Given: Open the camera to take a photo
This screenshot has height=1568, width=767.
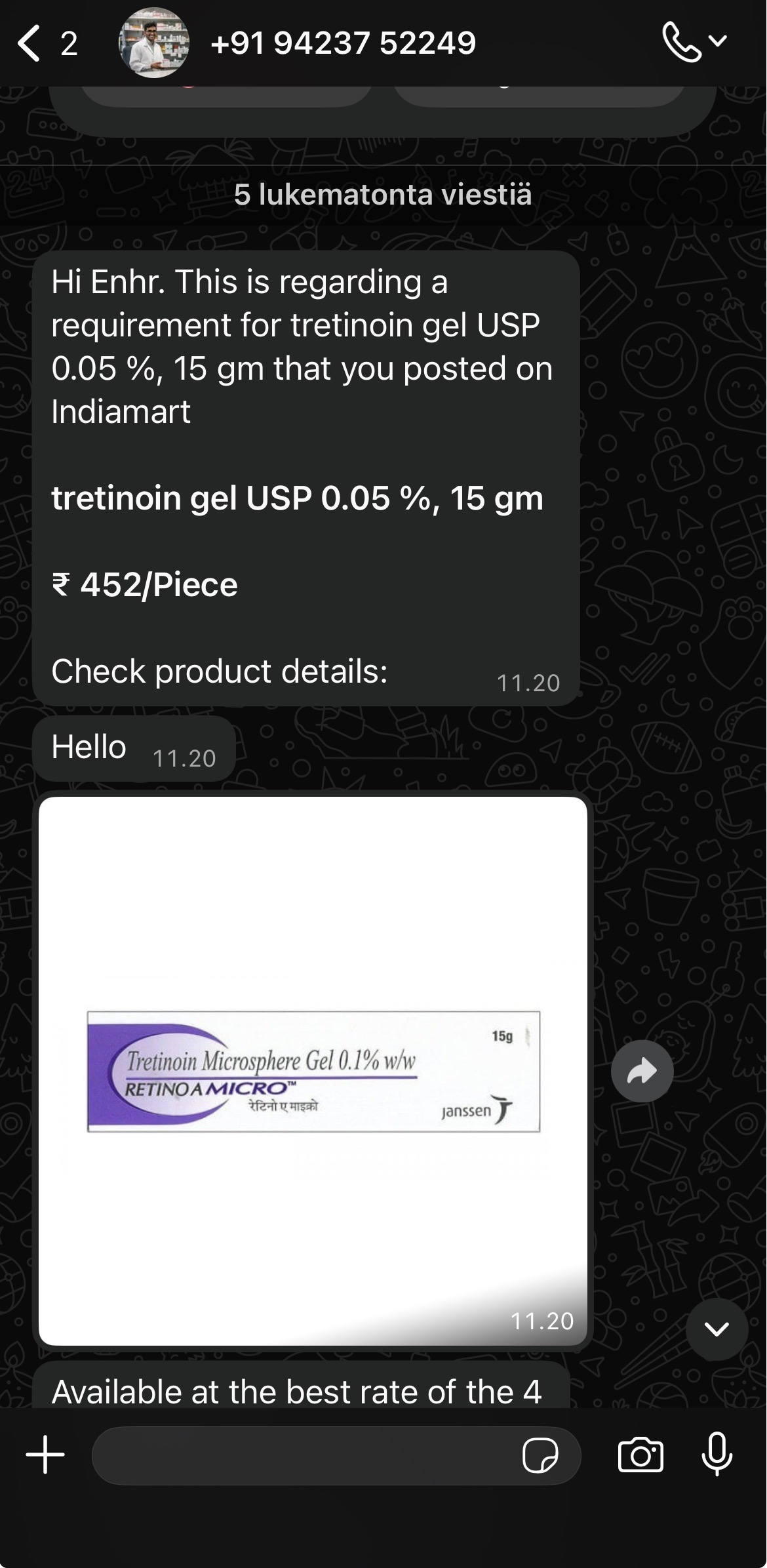Looking at the screenshot, I should point(640,1455).
